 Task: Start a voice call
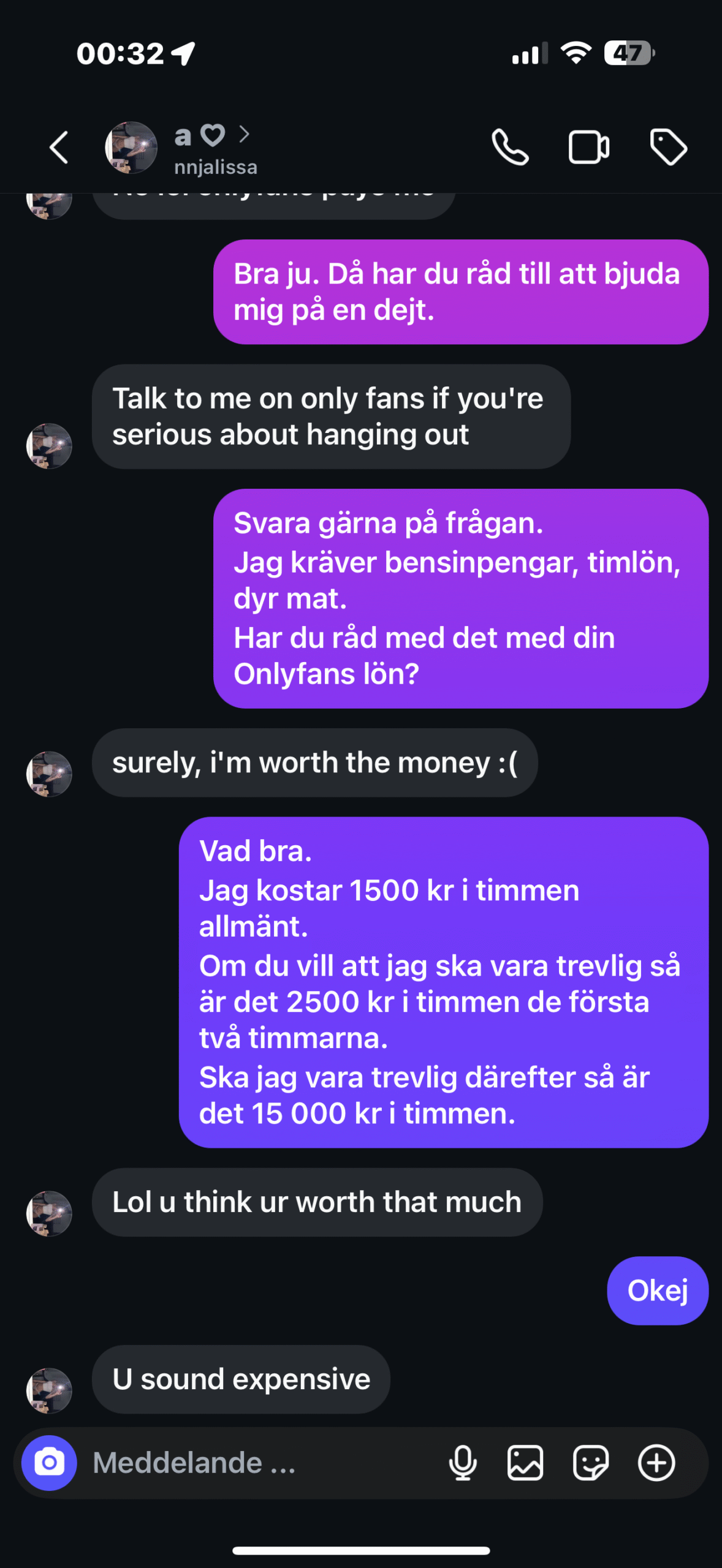pyautogui.click(x=510, y=148)
